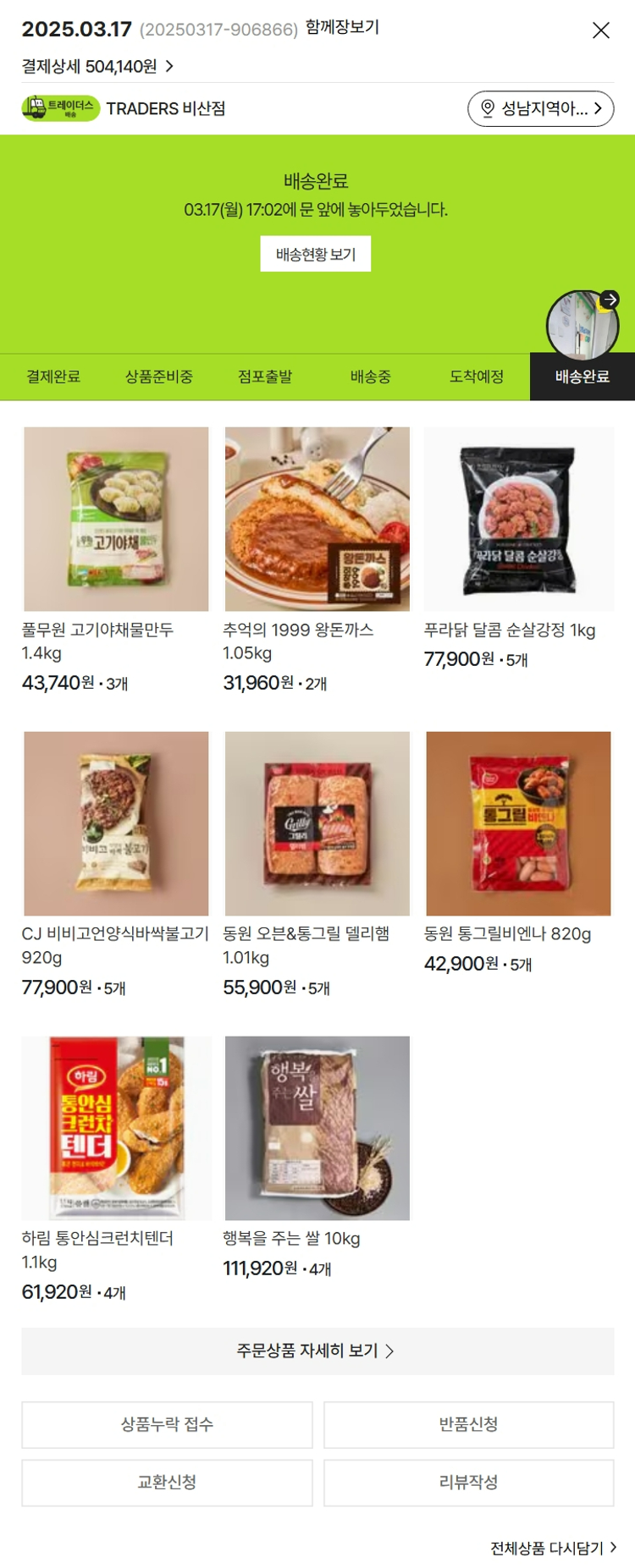This screenshot has height=1568, width=635.
Task: Re-add all items with 전체상품 다시담기
Action: 553,1548
